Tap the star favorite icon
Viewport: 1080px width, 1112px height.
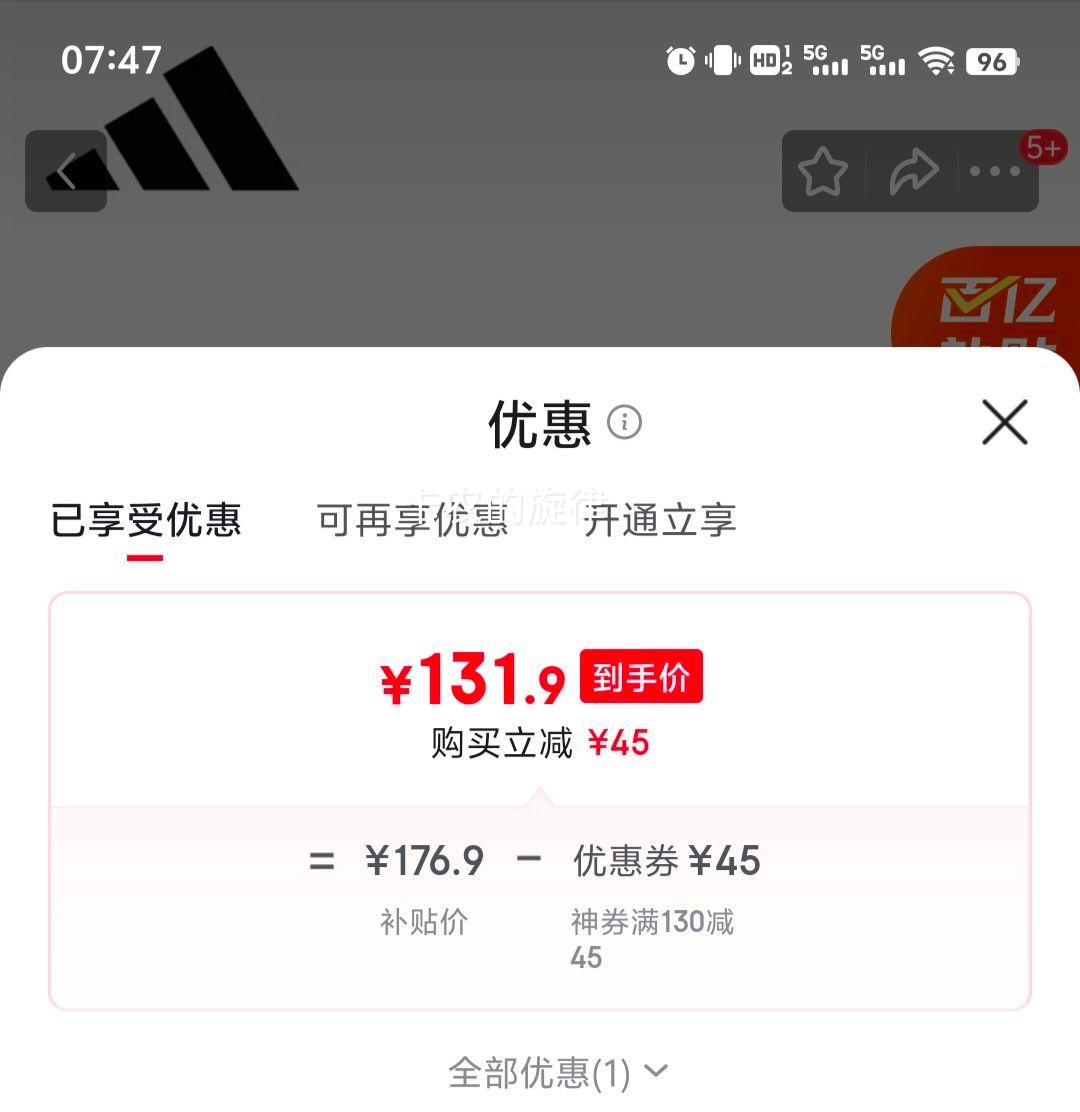point(824,171)
